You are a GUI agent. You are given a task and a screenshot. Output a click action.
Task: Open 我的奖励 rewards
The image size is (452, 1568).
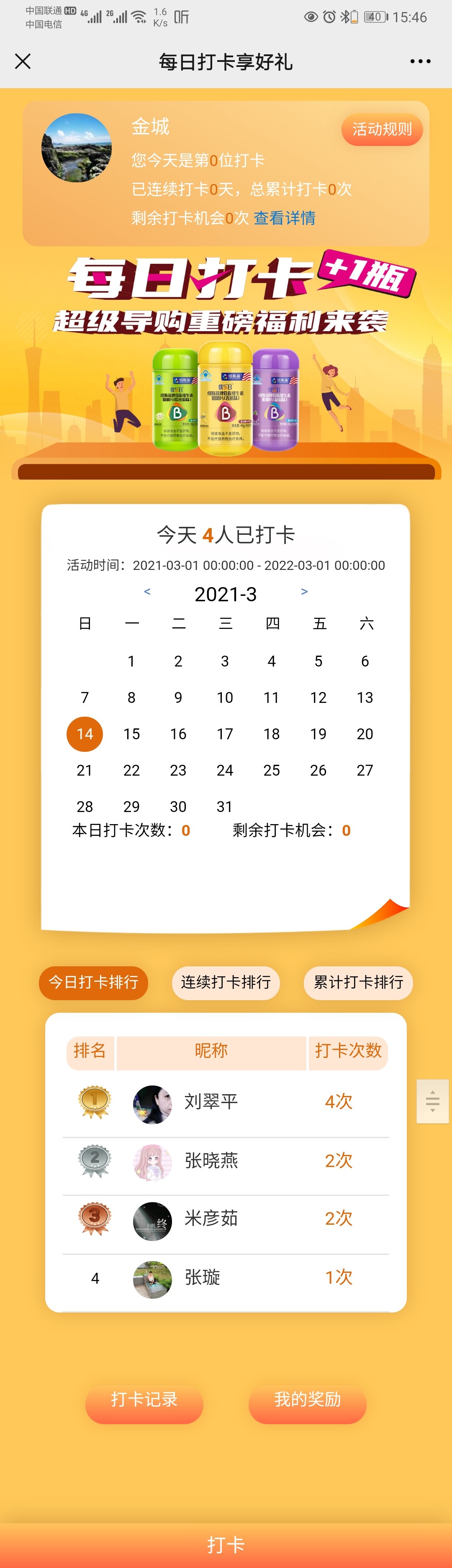click(x=307, y=1400)
